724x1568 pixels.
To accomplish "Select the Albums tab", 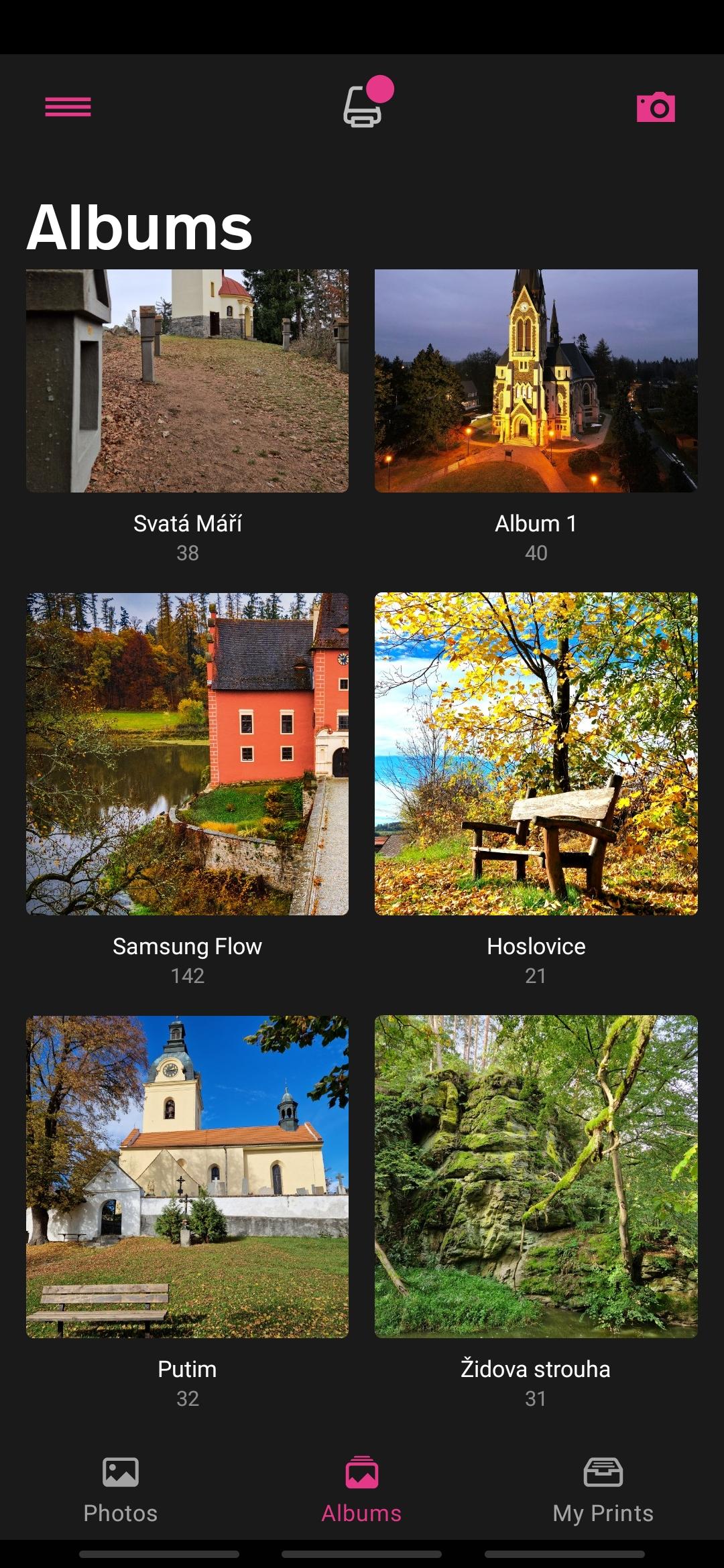I will (362, 1490).
